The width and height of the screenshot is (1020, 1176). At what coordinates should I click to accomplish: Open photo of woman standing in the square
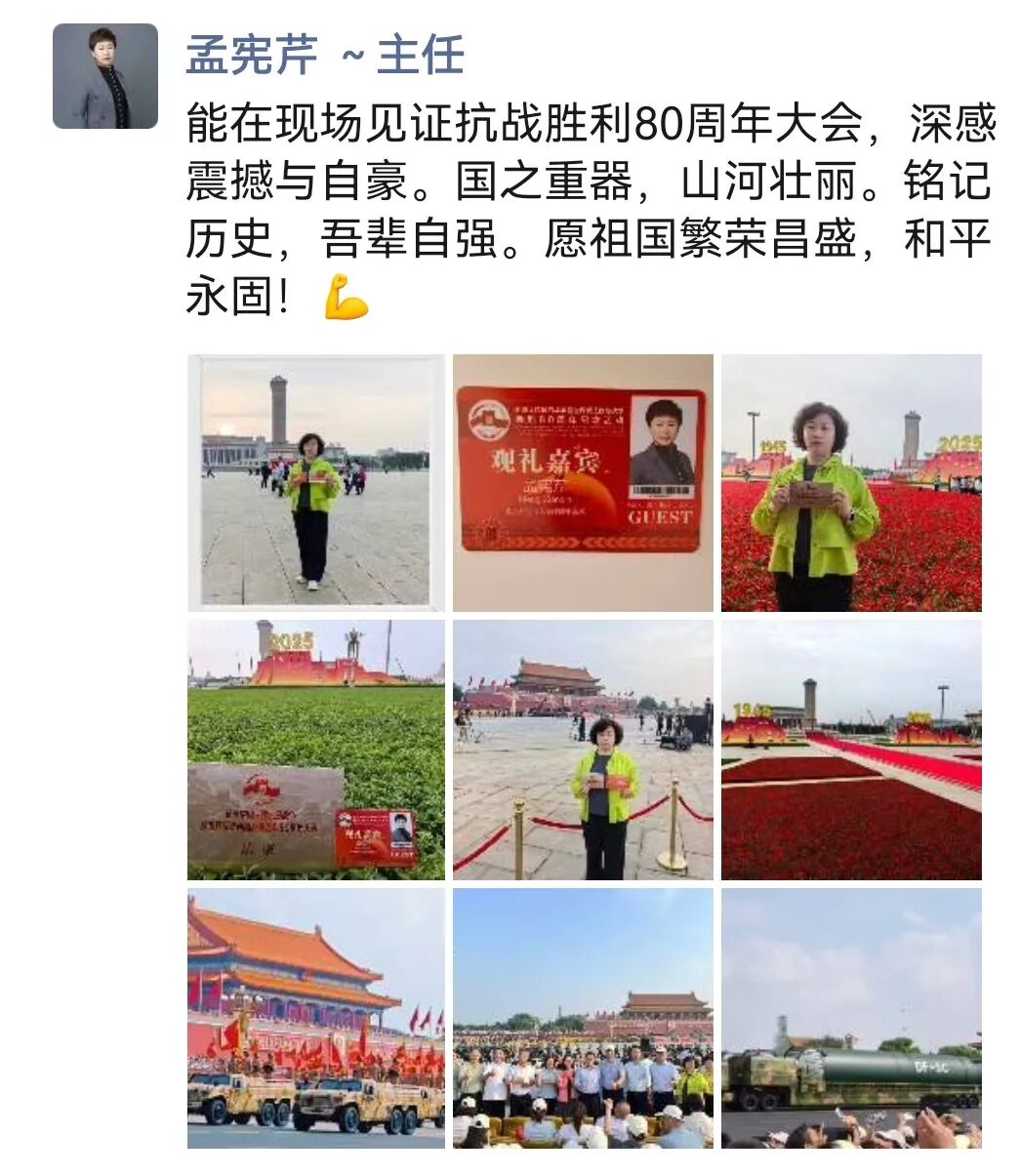coord(315,483)
